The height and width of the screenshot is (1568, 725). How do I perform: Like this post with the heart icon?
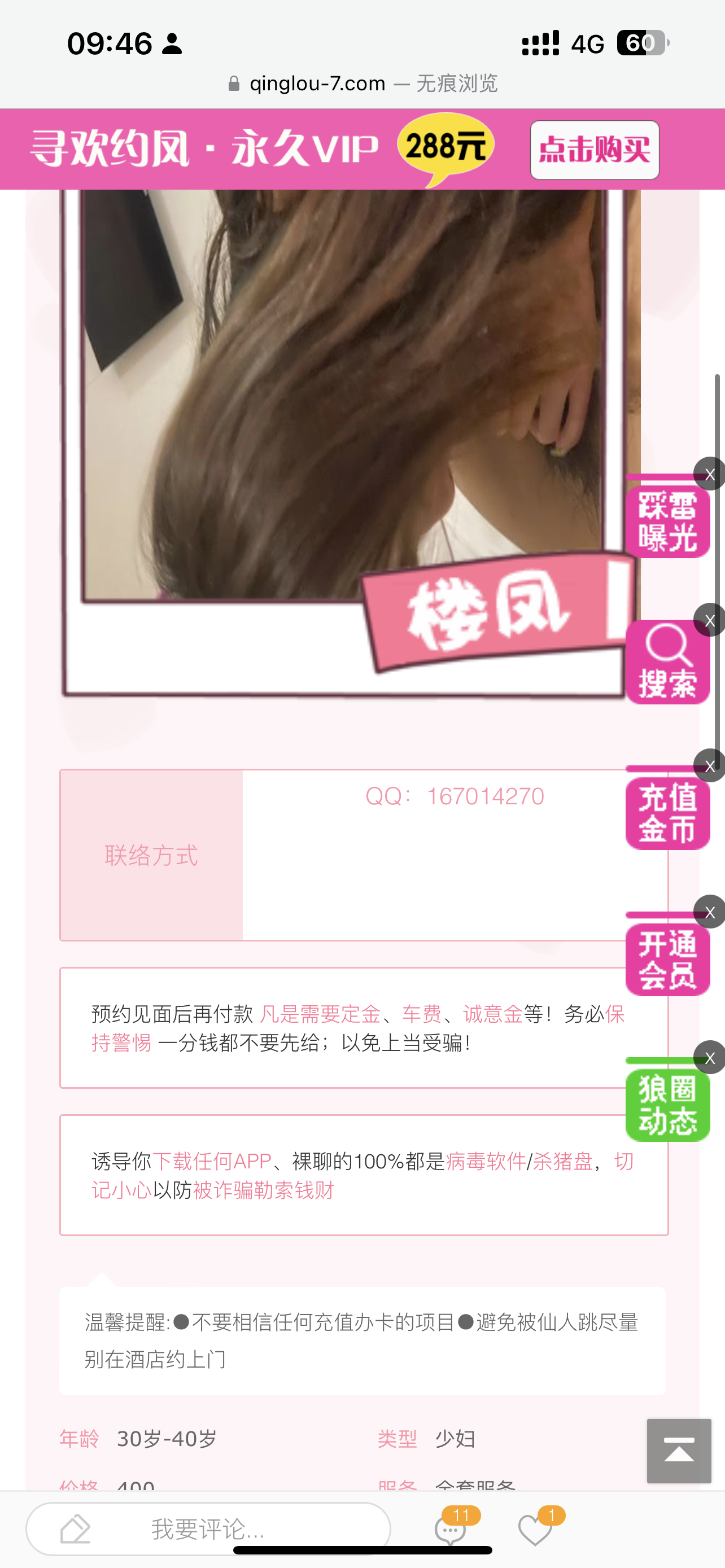pos(536,1529)
